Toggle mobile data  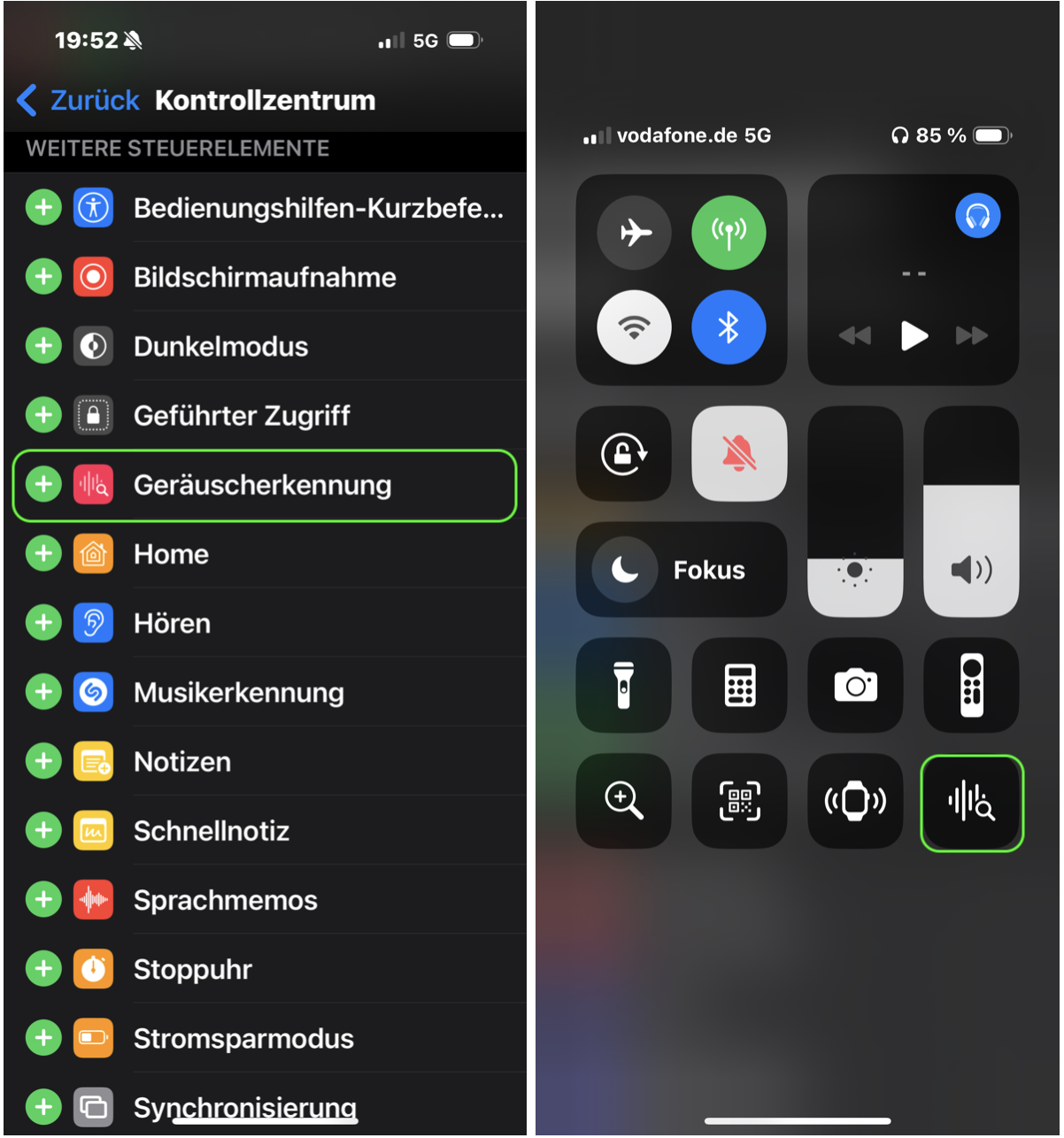[x=729, y=233]
